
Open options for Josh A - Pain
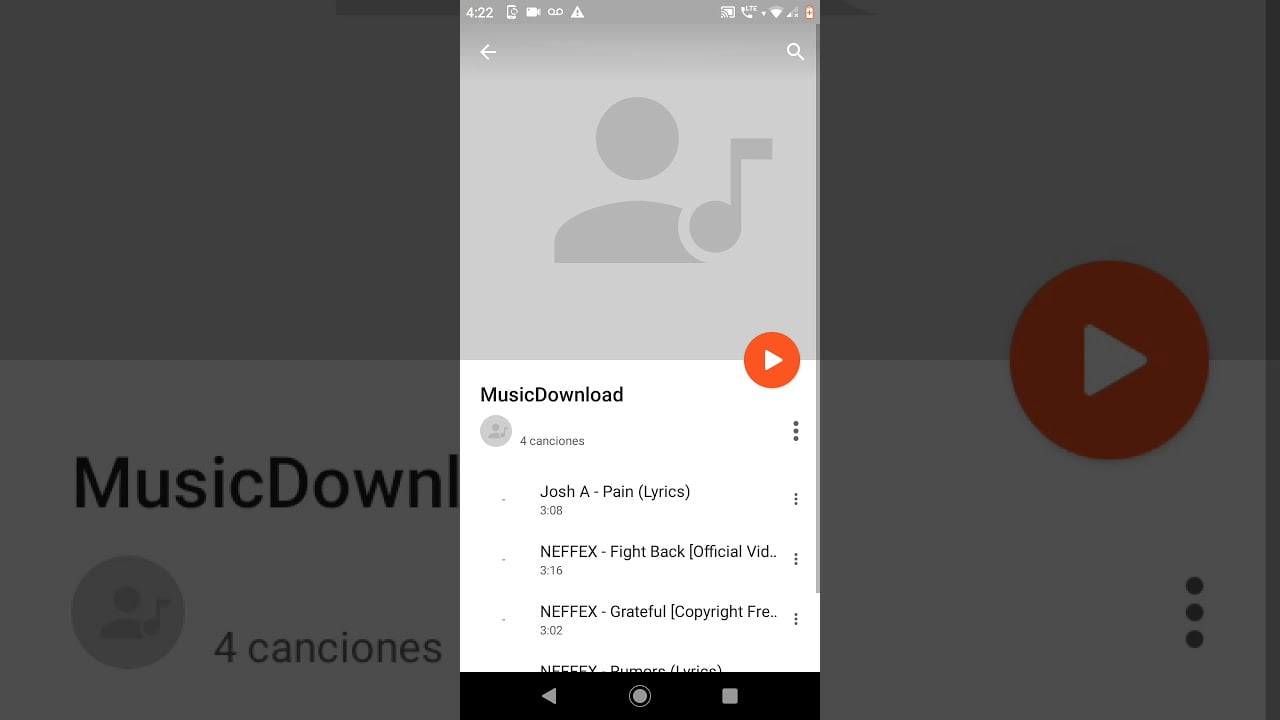point(796,499)
